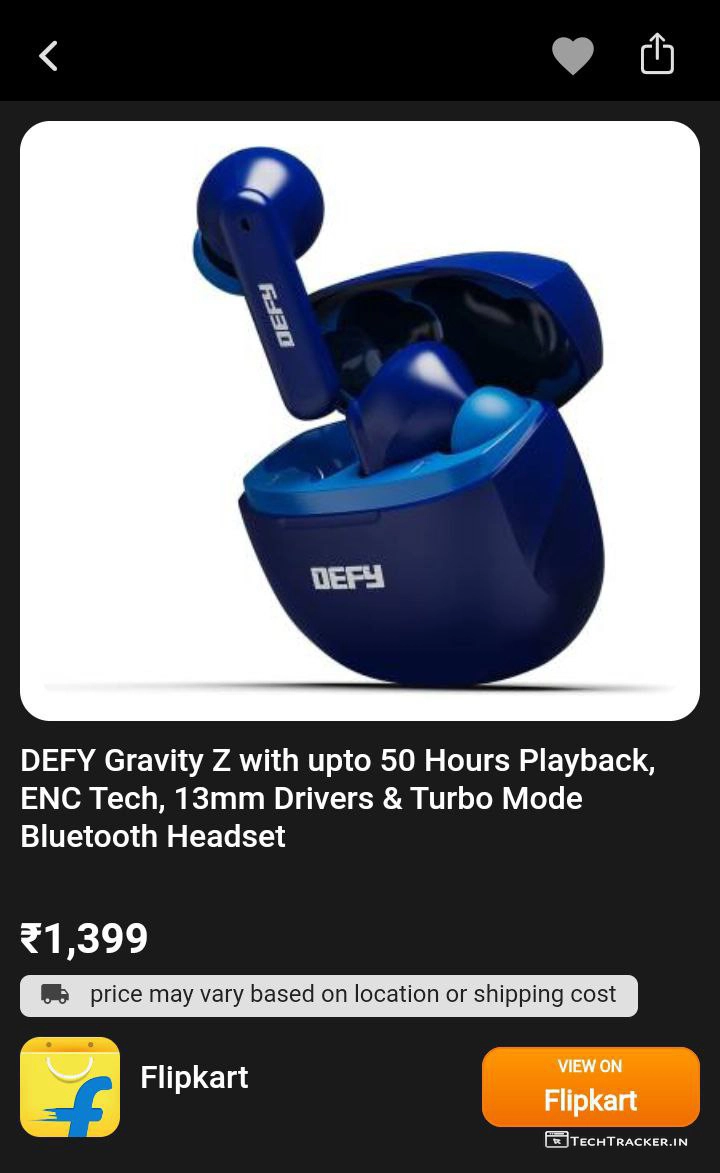720x1173 pixels.
Task: Tap View on Flipkart button
Action: (590, 1086)
